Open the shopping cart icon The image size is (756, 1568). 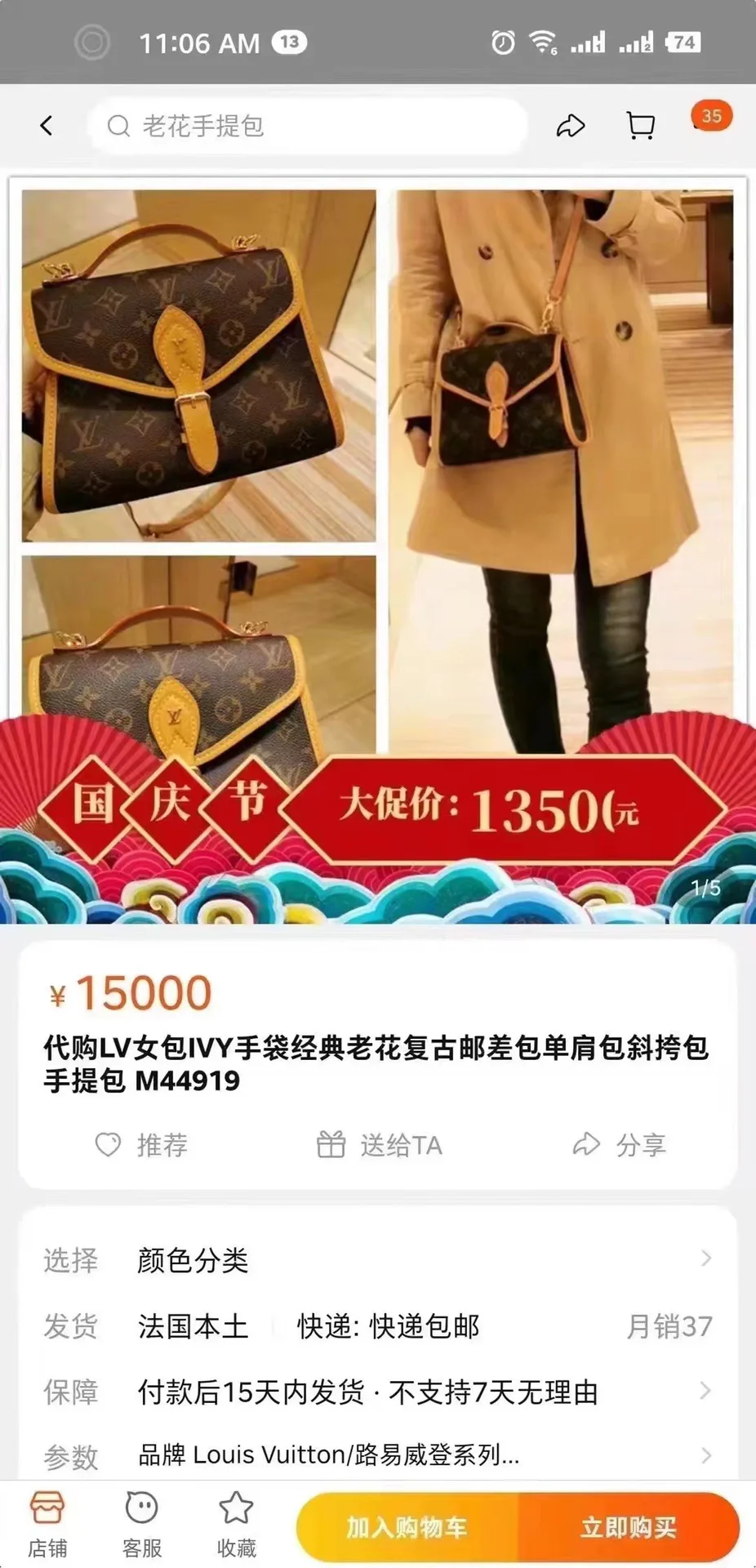pyautogui.click(x=640, y=126)
